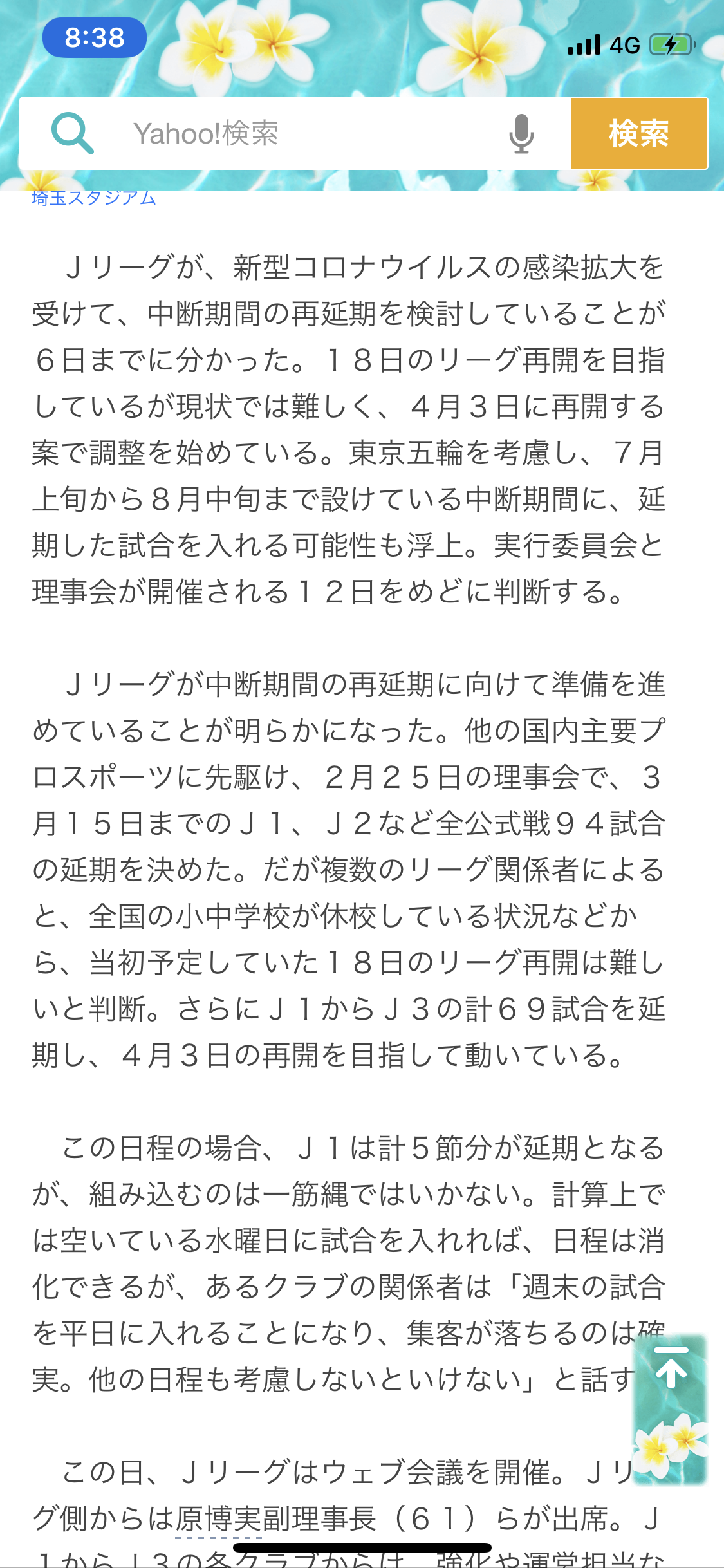Viewport: 724px width, 1568px height.
Task: Tap the orange 検索 button
Action: click(x=639, y=134)
